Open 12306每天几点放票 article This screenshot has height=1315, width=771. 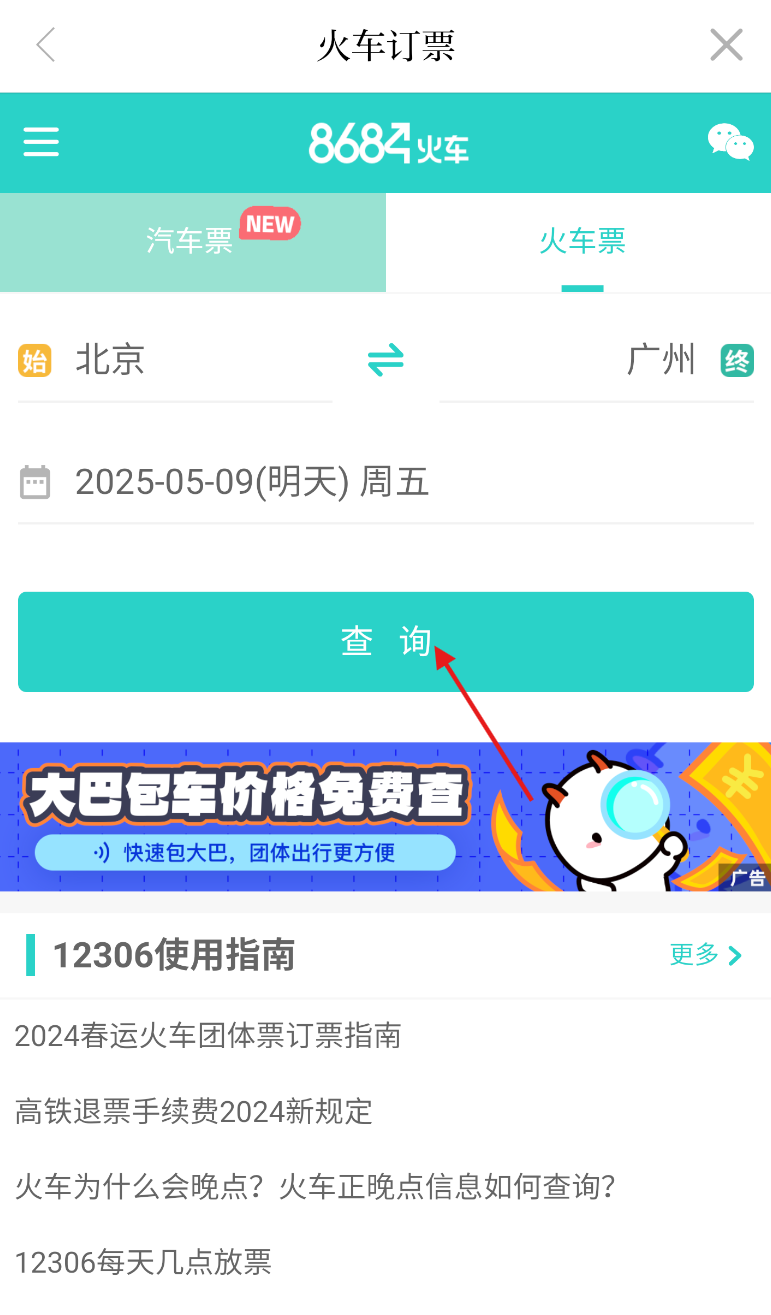144,1262
